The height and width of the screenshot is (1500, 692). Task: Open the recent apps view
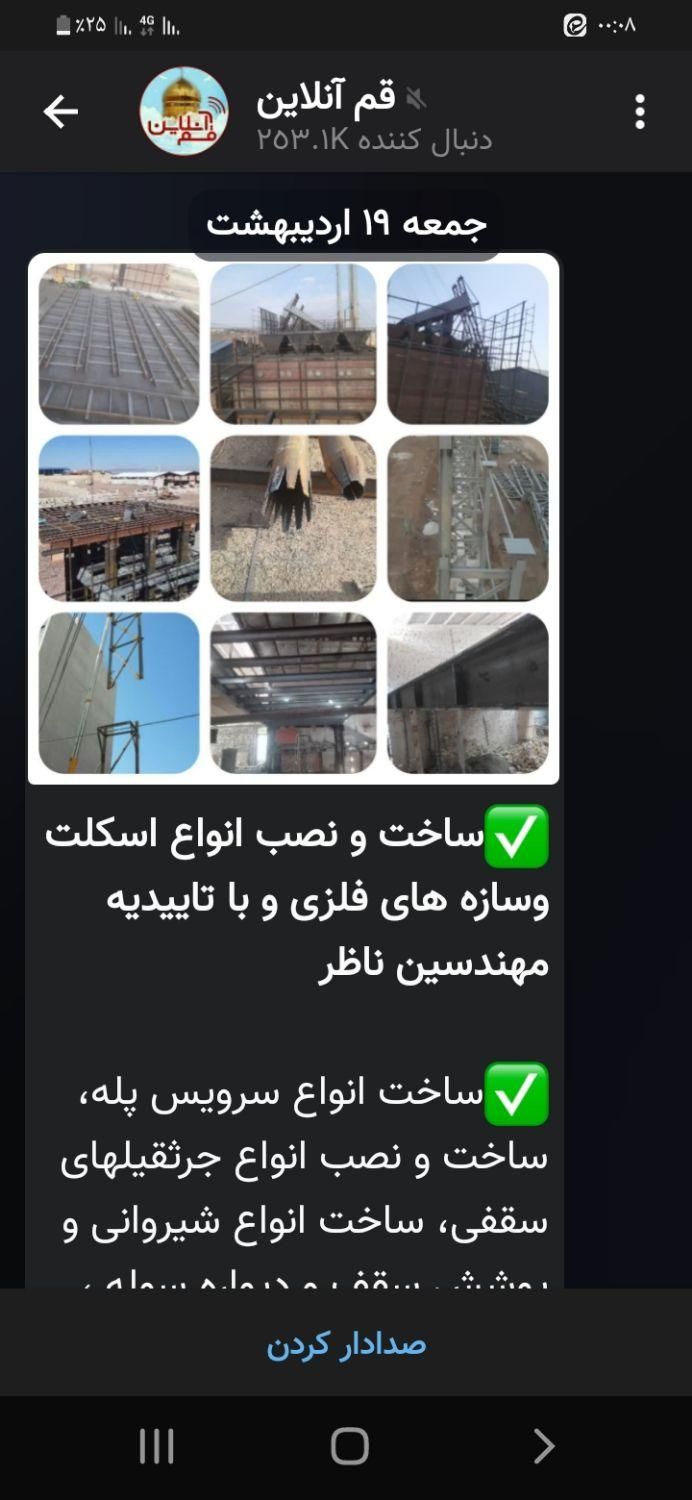(156, 1446)
